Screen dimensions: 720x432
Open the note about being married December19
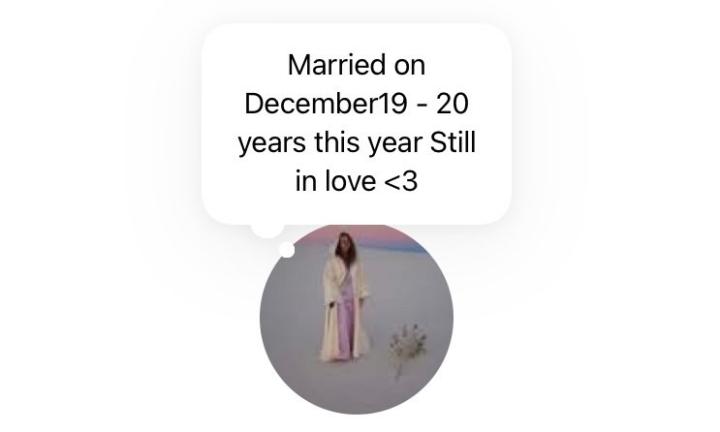click(x=357, y=123)
